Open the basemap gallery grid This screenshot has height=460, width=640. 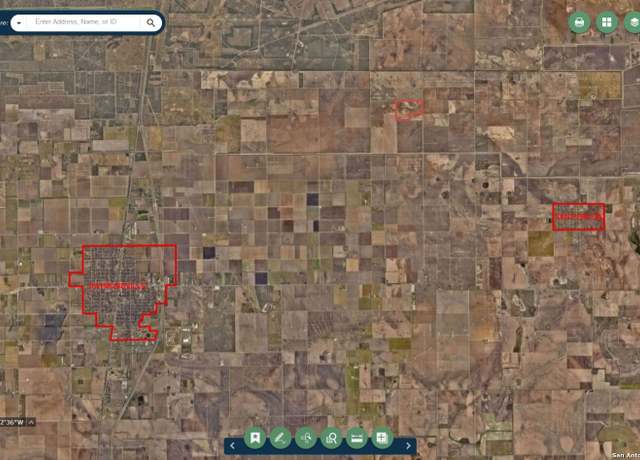coord(606,22)
